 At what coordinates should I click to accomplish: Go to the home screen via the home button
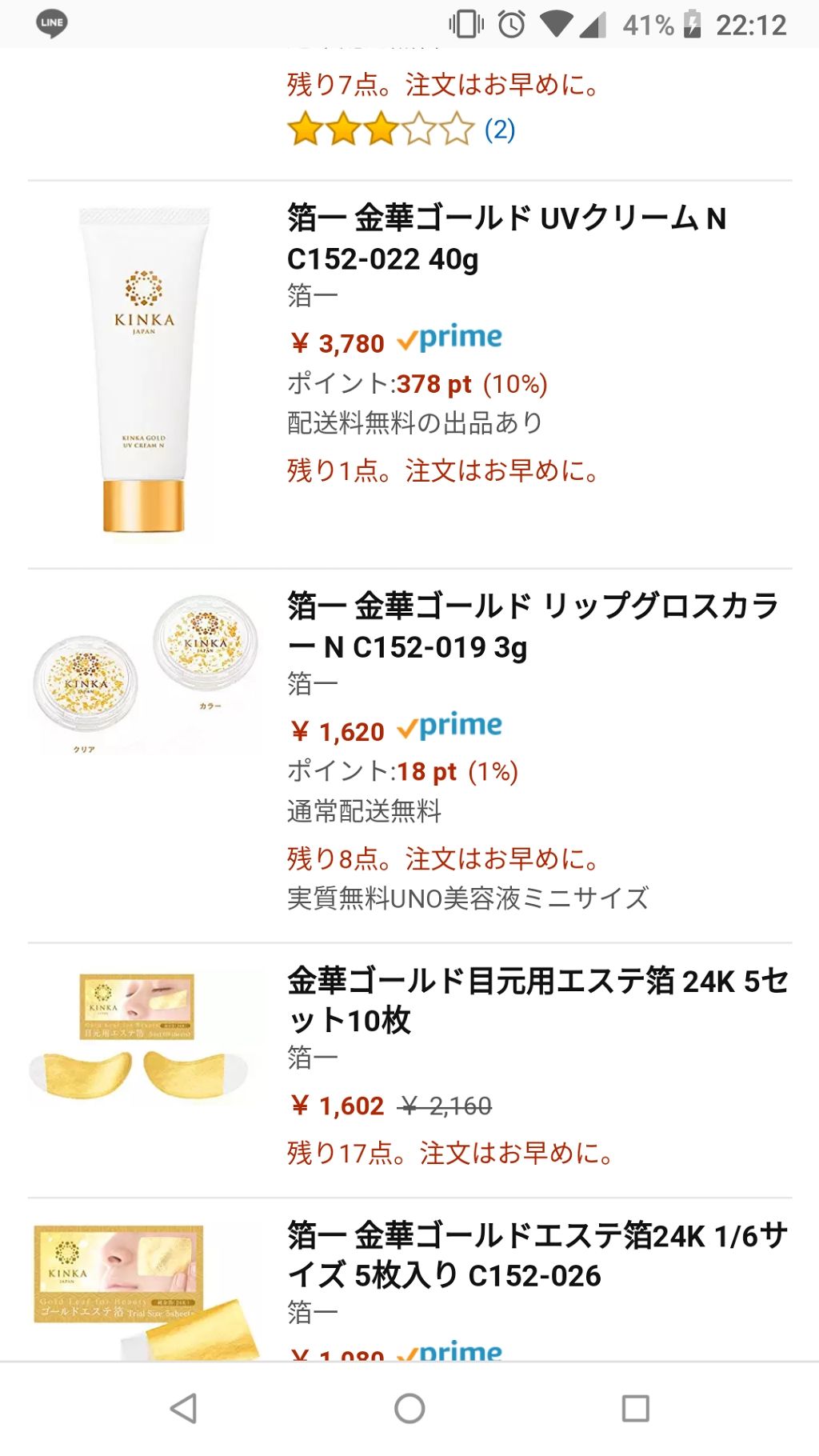[x=409, y=1408]
